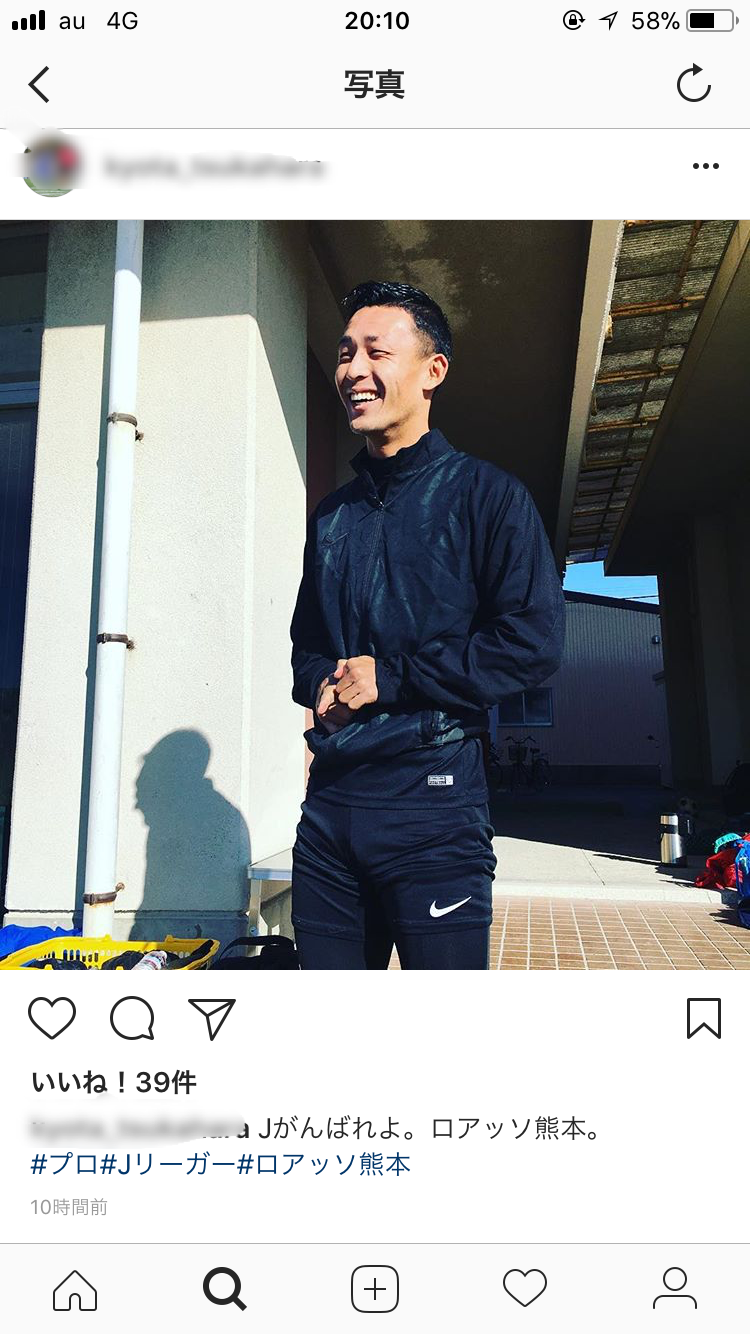This screenshot has width=750, height=1334.
Task: Open the #Jリーガー hashtag
Action: (168, 1164)
